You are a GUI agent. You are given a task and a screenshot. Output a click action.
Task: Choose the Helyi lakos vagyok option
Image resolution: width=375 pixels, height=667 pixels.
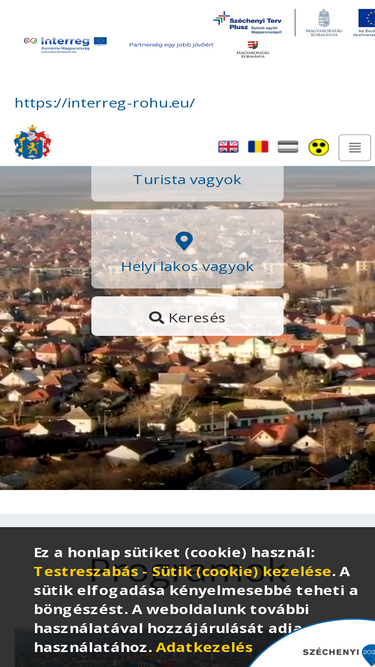(x=187, y=249)
